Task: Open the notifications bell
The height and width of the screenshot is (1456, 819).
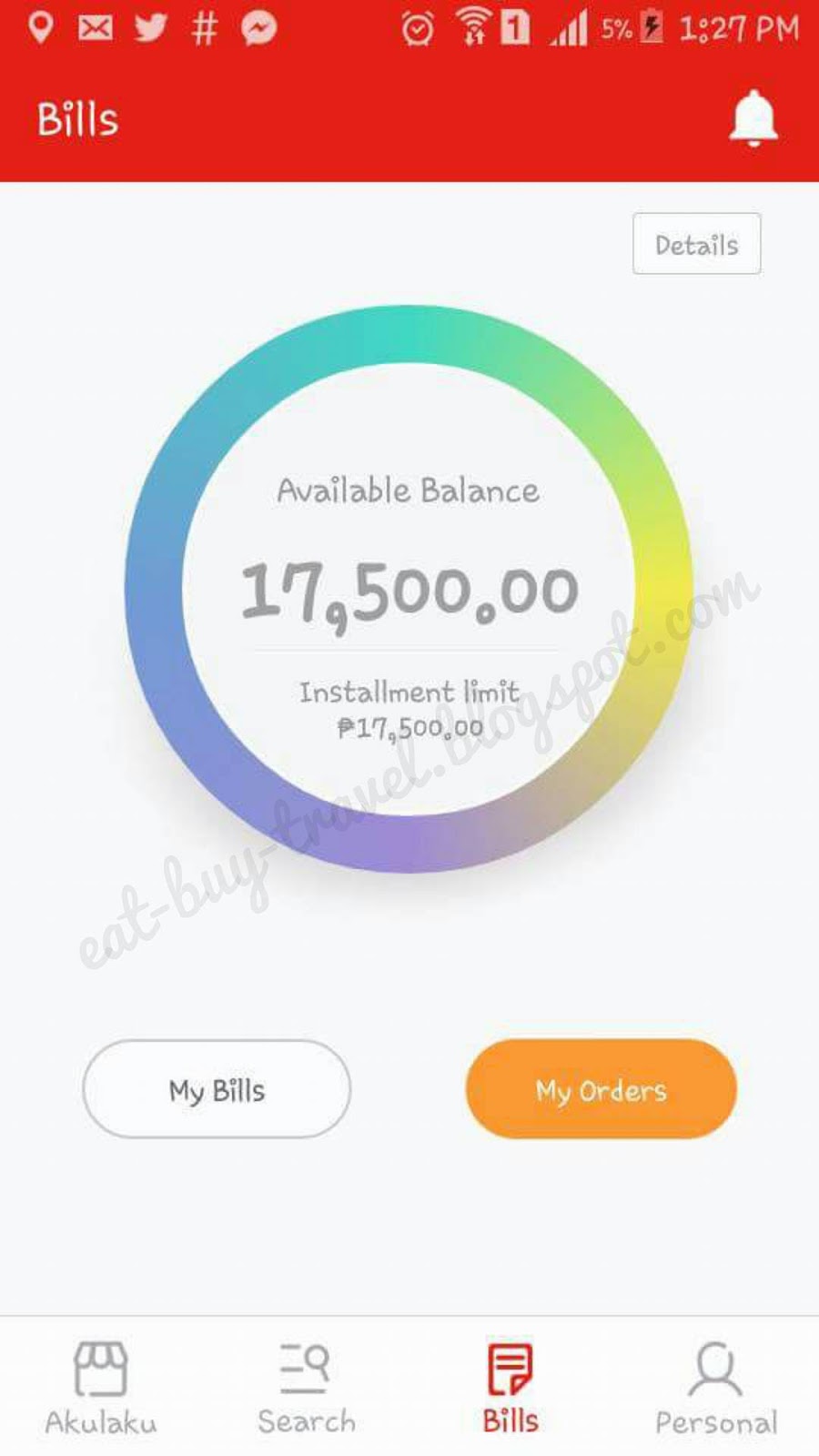Action: pyautogui.click(x=753, y=118)
